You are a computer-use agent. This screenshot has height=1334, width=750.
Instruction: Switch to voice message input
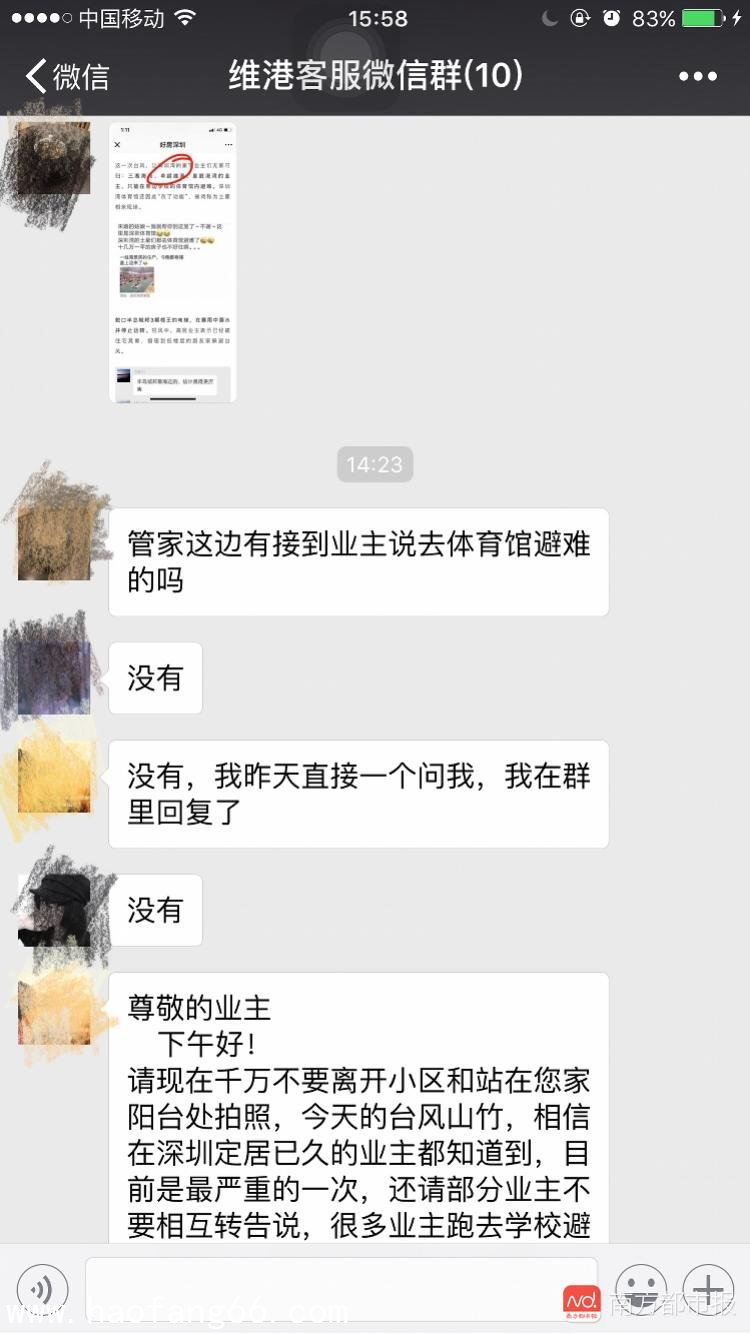[x=43, y=1289]
